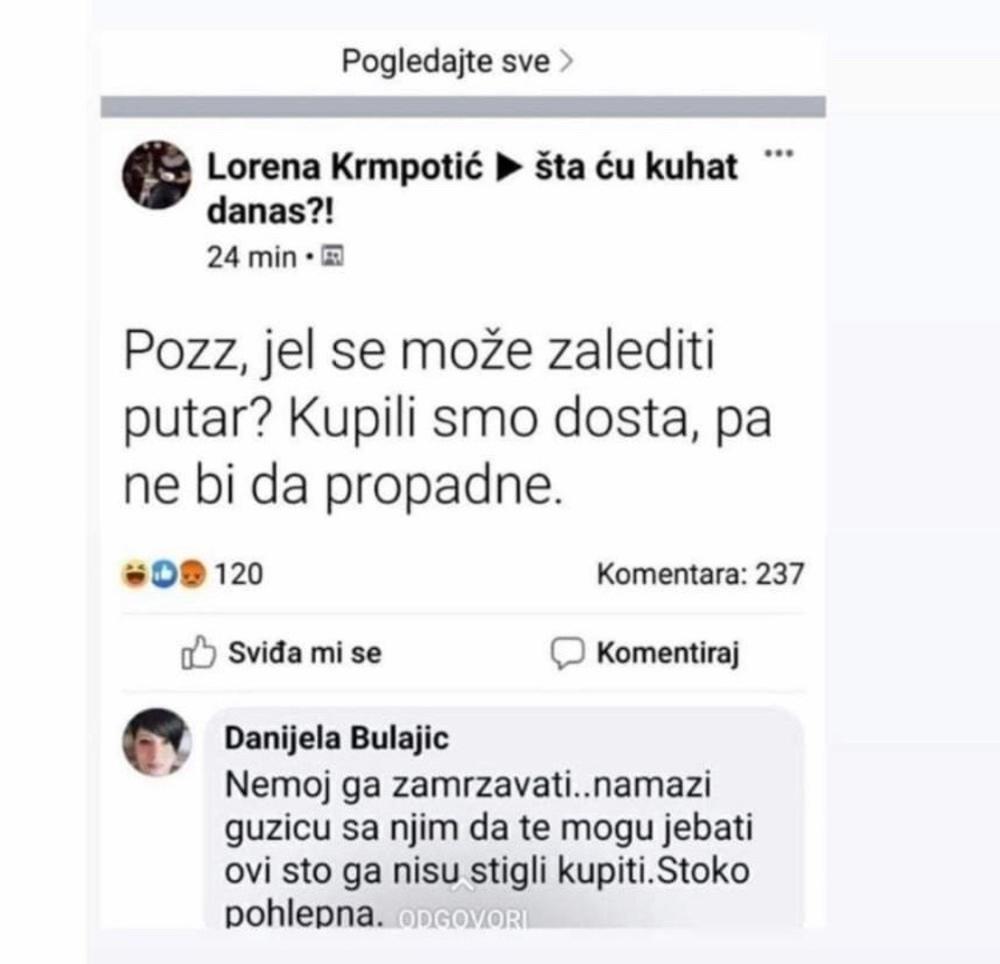
Task: Open commenter name Danijela Bulajic
Action: click(336, 739)
